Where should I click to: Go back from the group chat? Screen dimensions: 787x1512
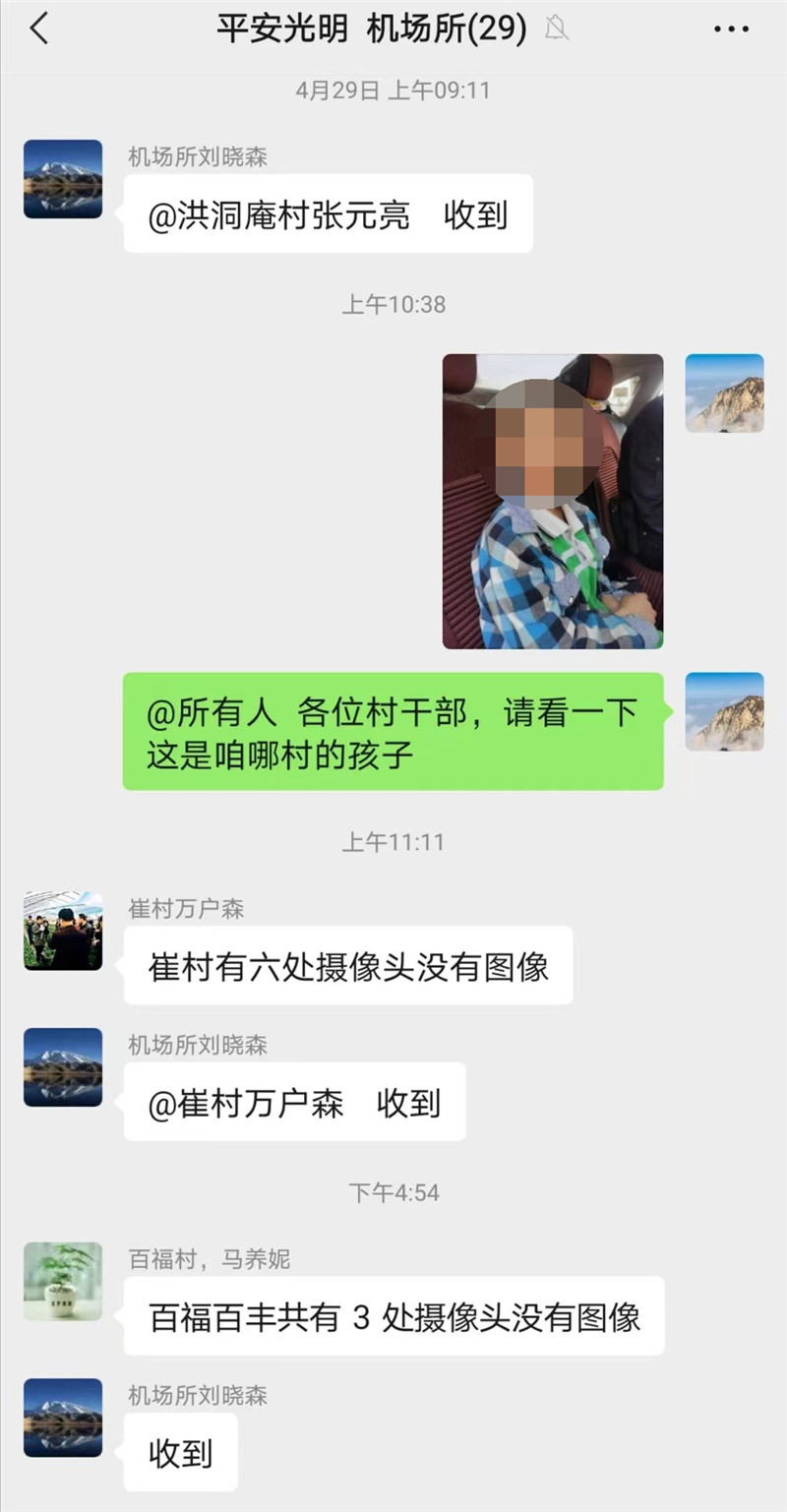point(39,30)
